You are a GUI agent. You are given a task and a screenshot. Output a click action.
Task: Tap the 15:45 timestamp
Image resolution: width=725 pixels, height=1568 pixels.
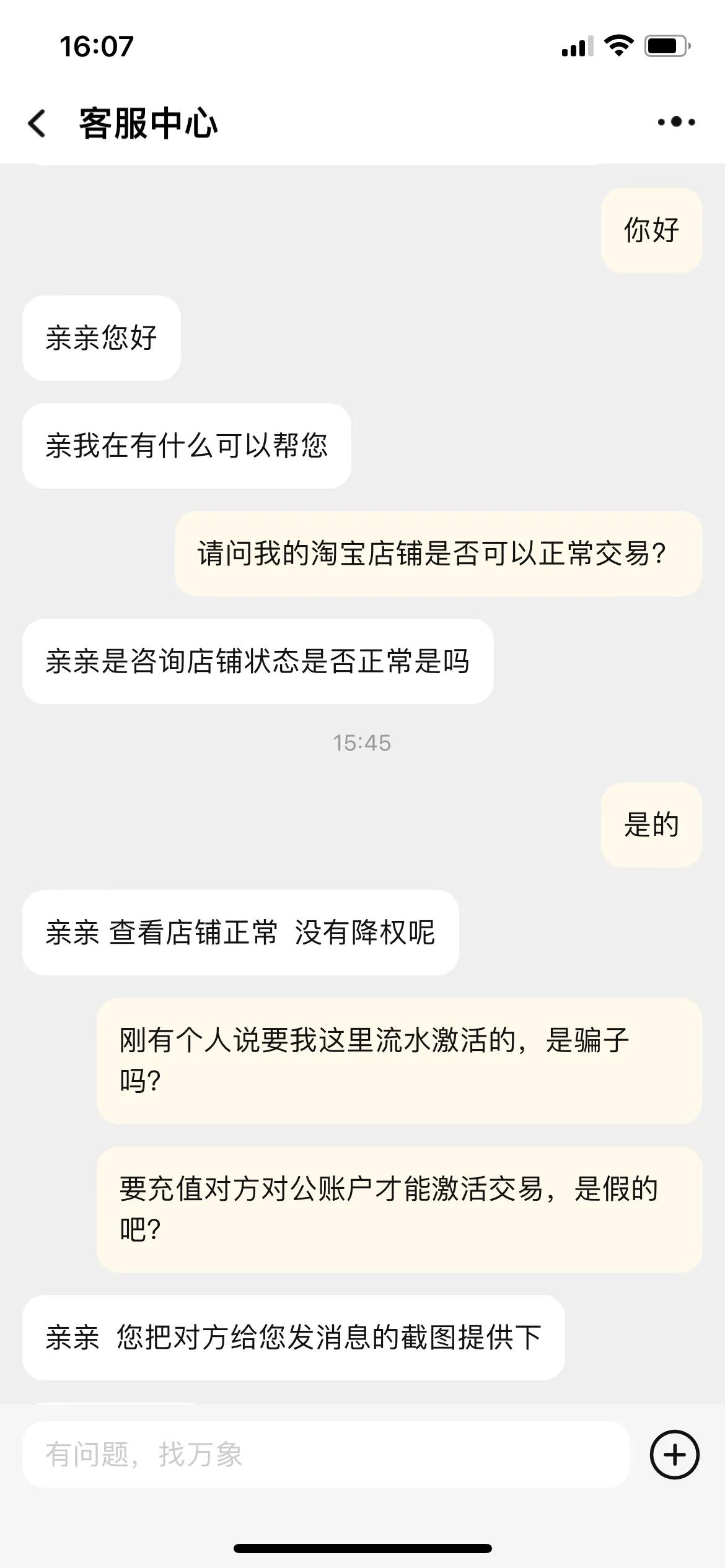click(361, 742)
